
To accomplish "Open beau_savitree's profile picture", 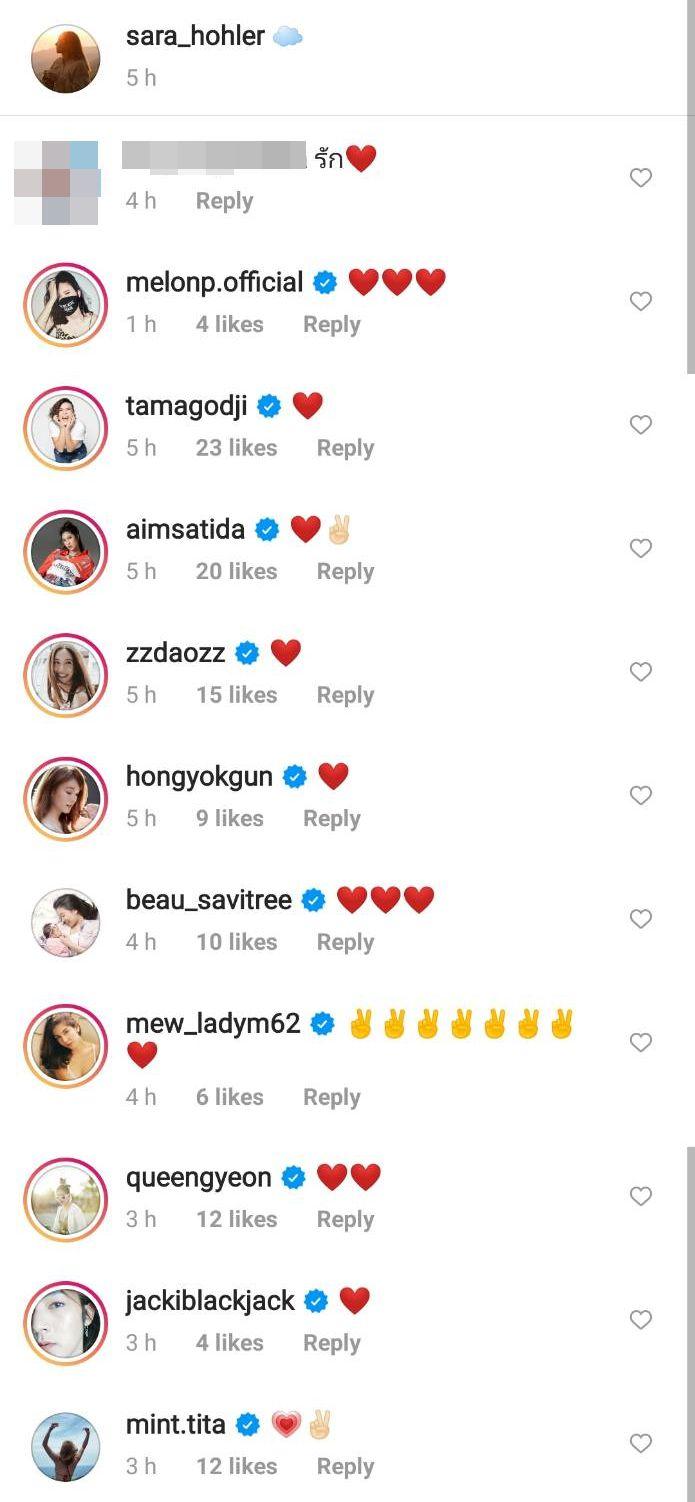I will pyautogui.click(x=65, y=921).
